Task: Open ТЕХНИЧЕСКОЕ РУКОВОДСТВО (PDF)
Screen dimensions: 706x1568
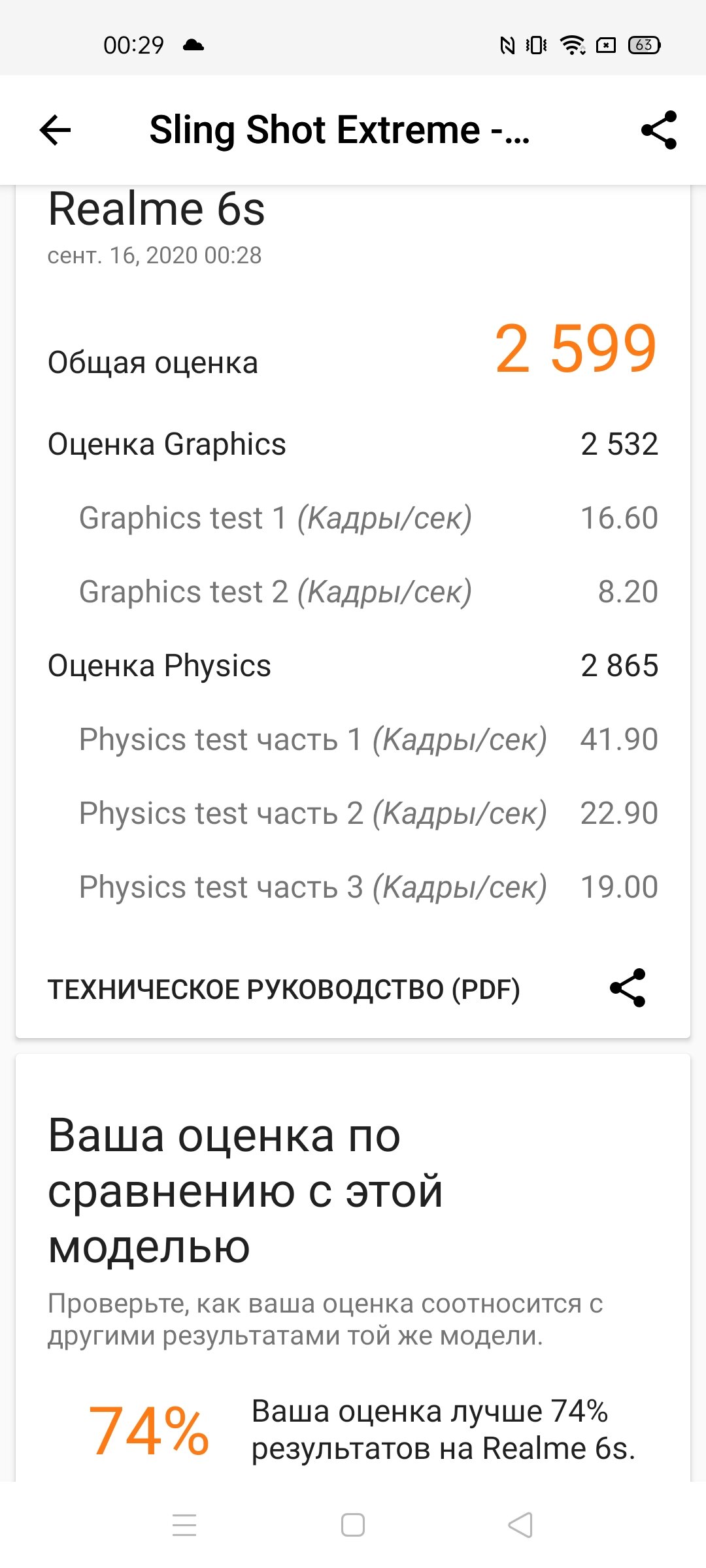Action: [x=284, y=989]
